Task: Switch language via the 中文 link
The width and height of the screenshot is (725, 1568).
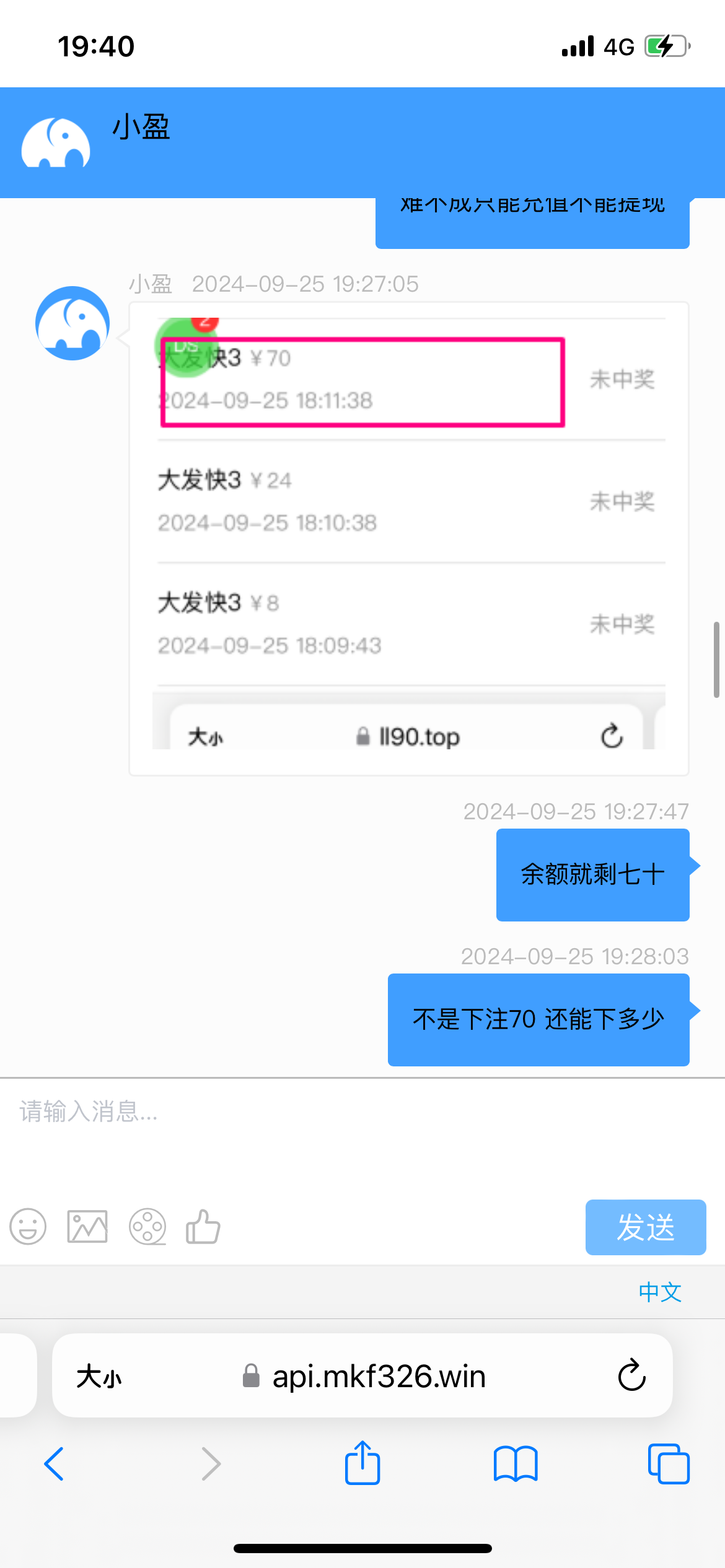Action: [659, 1291]
